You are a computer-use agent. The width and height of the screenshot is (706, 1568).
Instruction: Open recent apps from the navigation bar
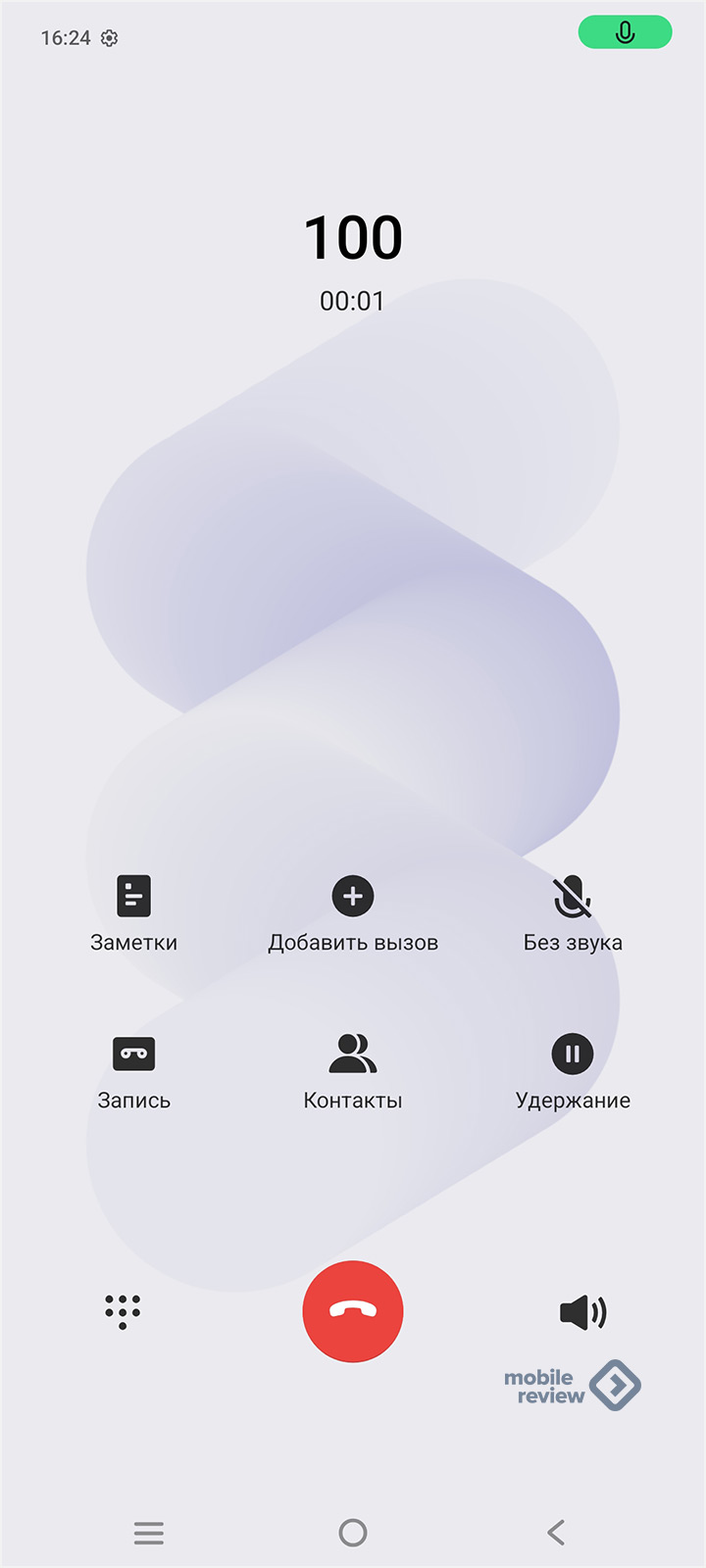[149, 1532]
